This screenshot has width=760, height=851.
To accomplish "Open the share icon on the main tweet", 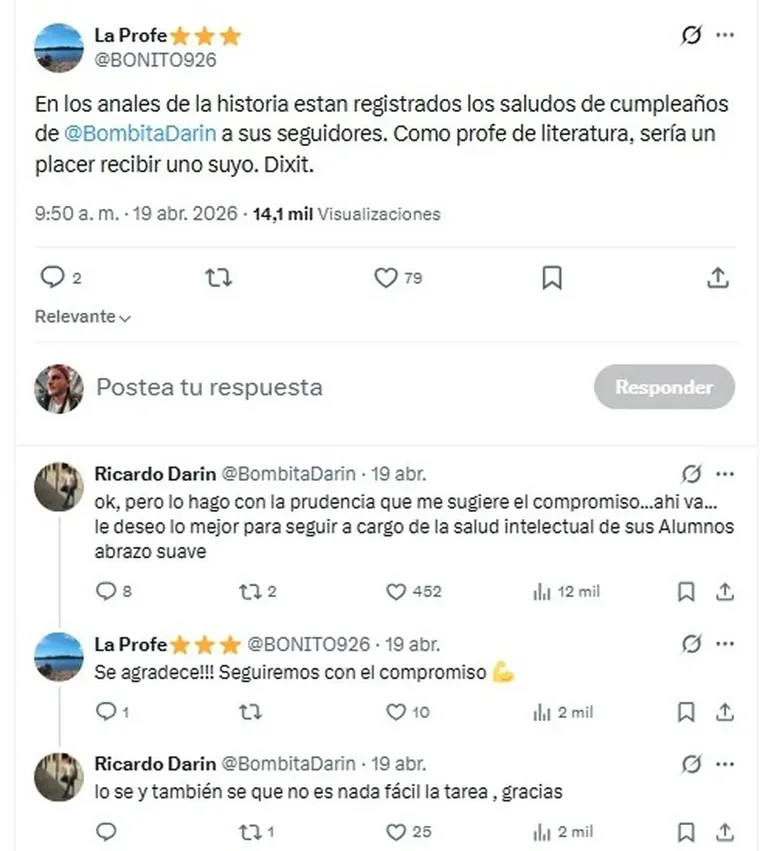I will point(717,278).
